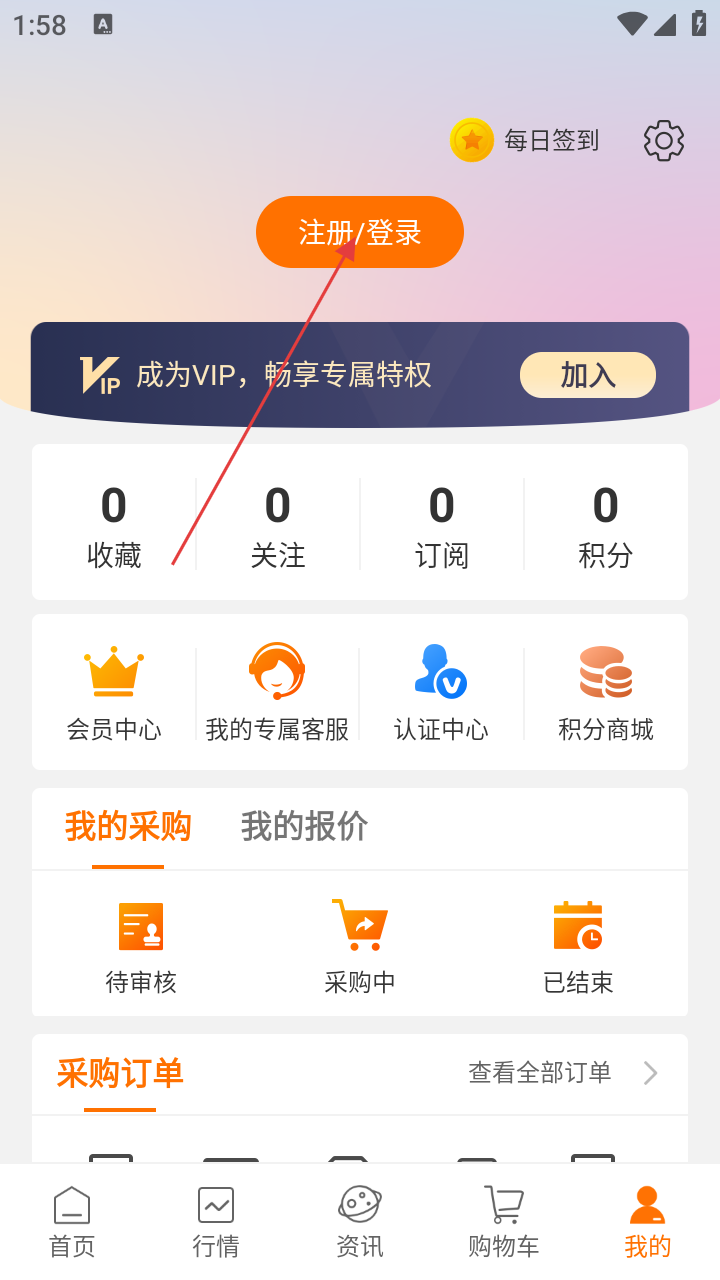Tap the 注册/登录 button
Screen dimensions: 720x1280
[360, 232]
